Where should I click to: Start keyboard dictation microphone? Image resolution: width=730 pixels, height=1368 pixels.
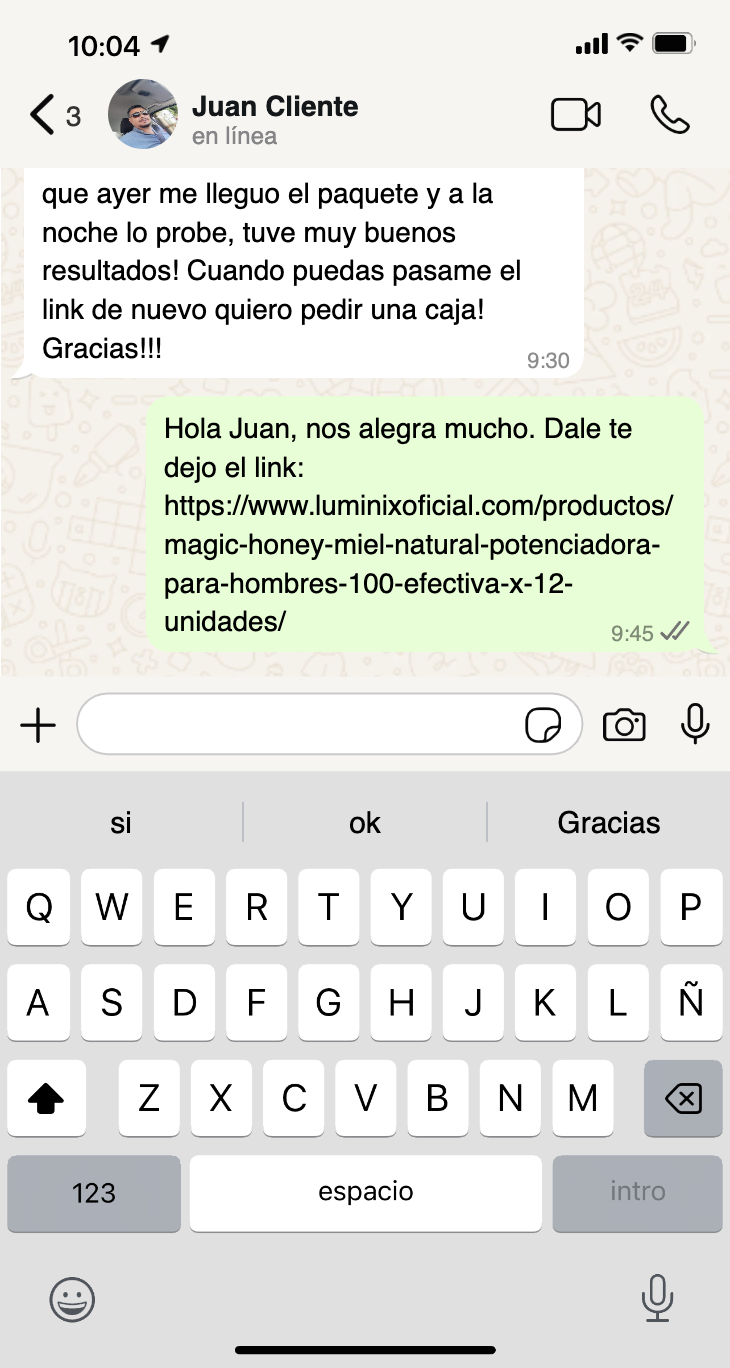tap(656, 1298)
